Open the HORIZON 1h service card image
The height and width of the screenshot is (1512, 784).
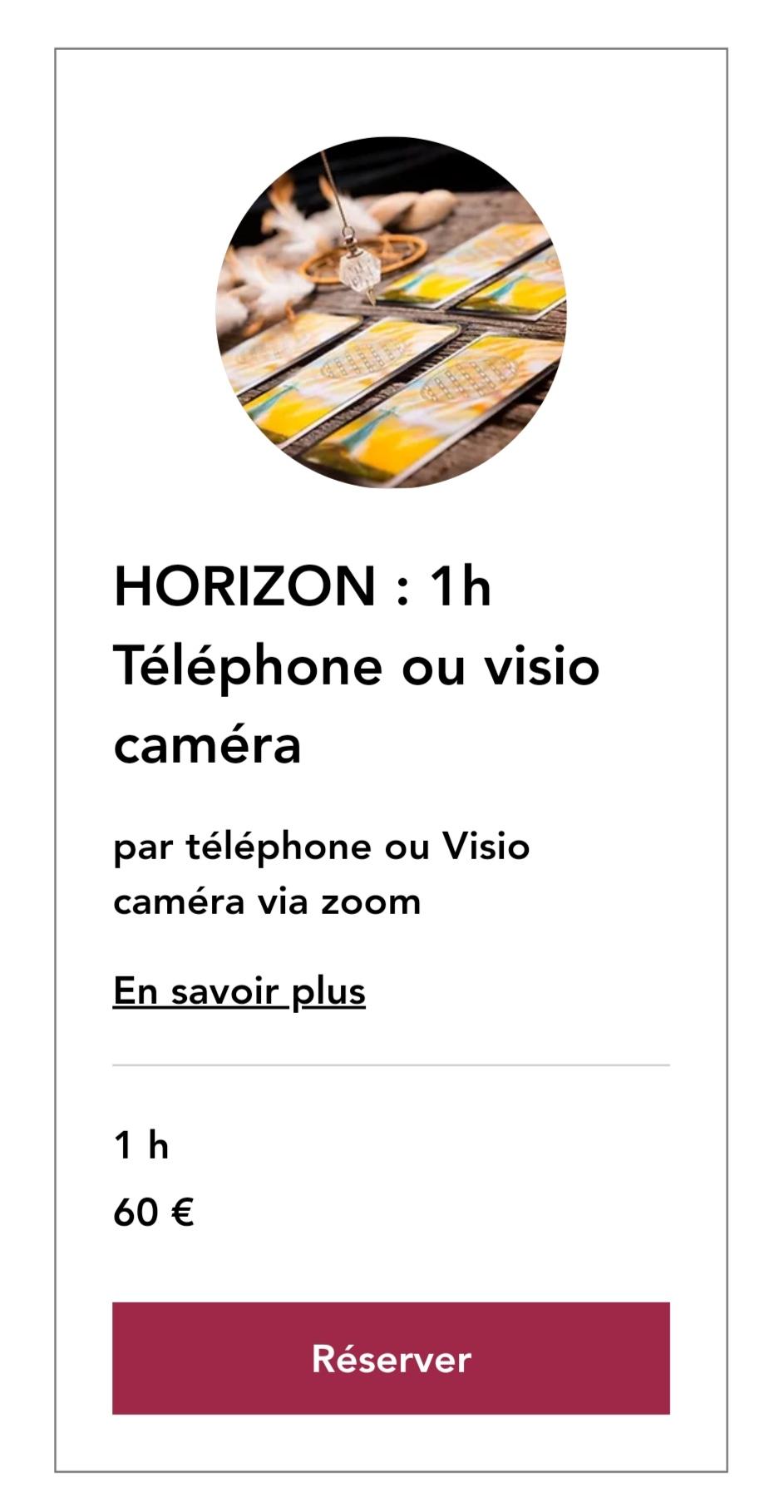point(391,313)
